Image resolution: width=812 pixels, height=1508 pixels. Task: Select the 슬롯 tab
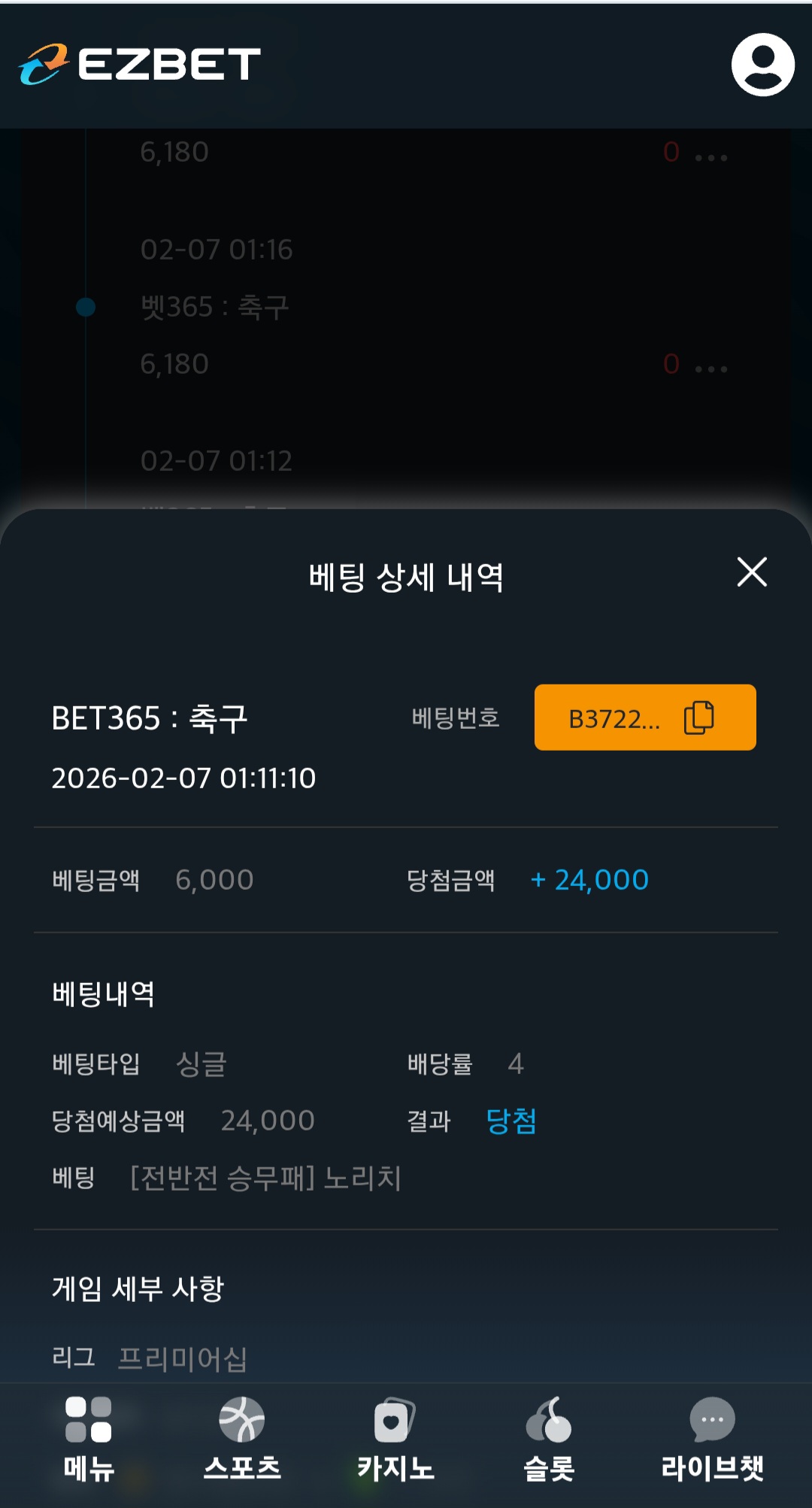click(549, 1440)
